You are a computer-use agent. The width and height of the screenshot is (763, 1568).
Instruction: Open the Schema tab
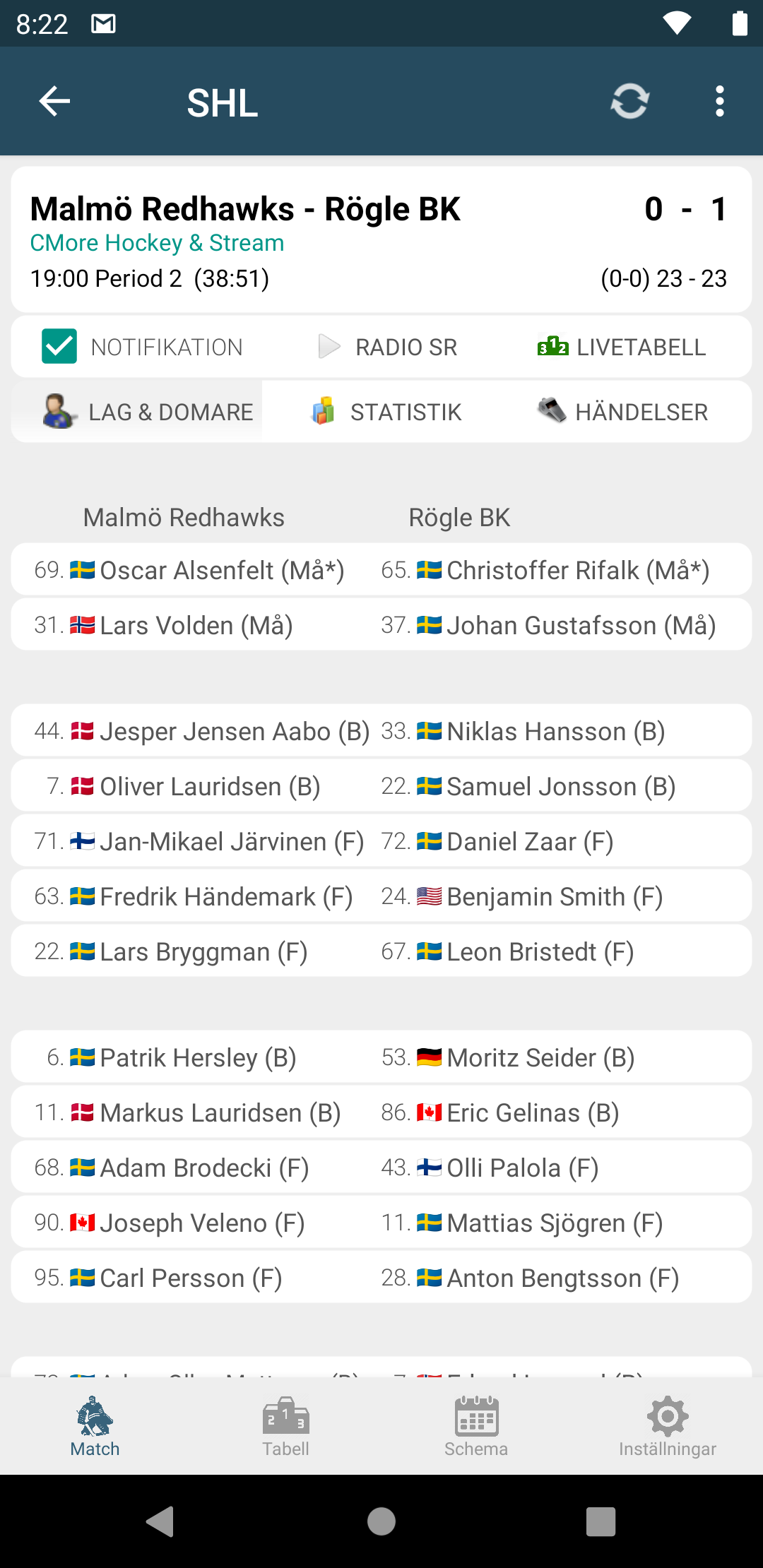pyautogui.click(x=476, y=1427)
